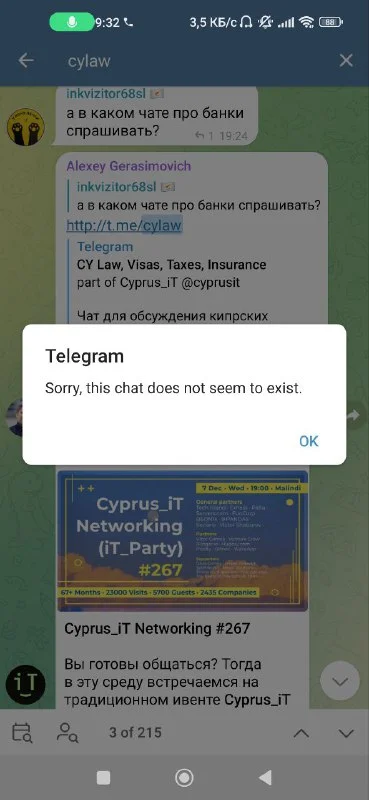This screenshot has height=800, width=369.
Task: Go to previous search result with up arrow
Action: pos(302,734)
